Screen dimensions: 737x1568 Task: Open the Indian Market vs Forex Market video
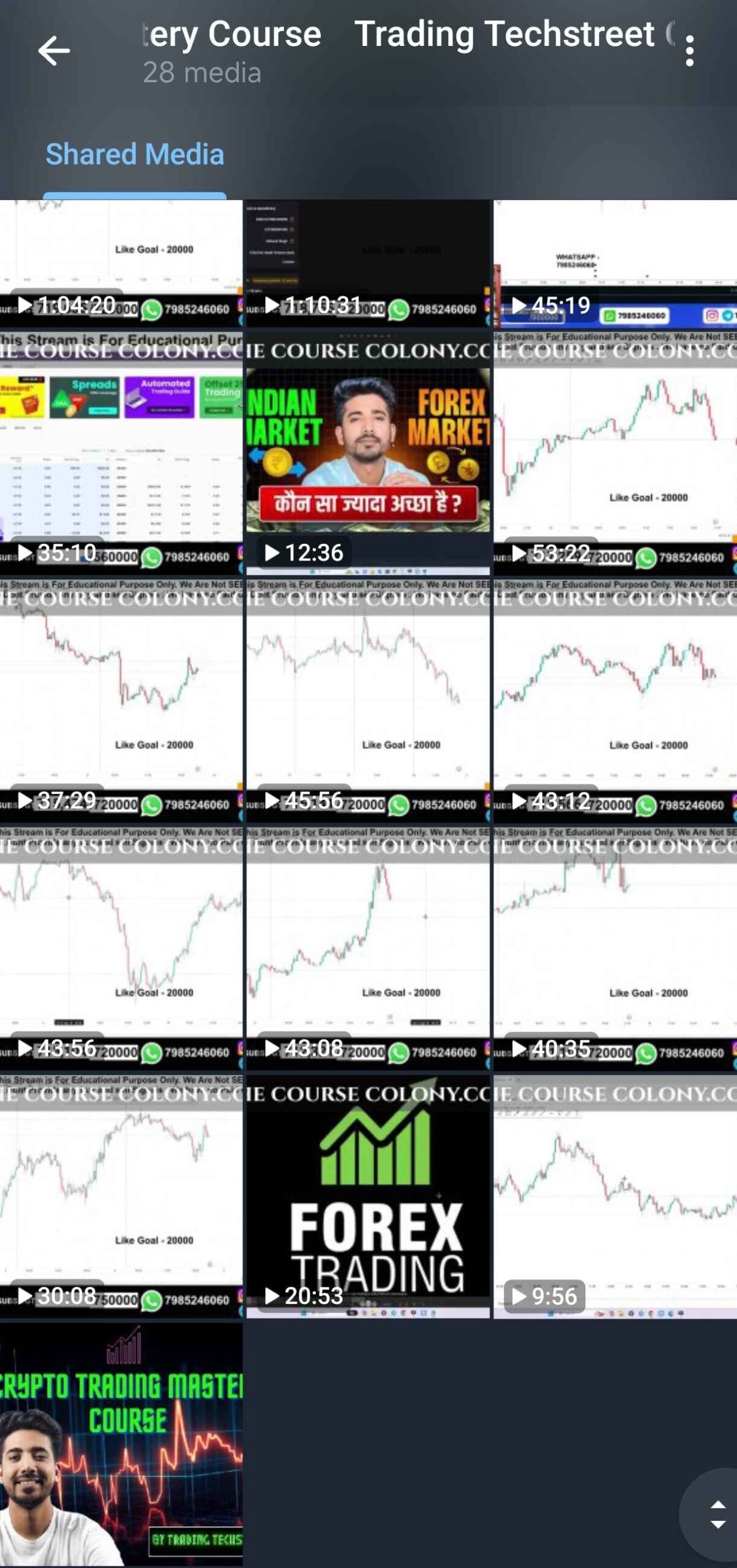368,453
